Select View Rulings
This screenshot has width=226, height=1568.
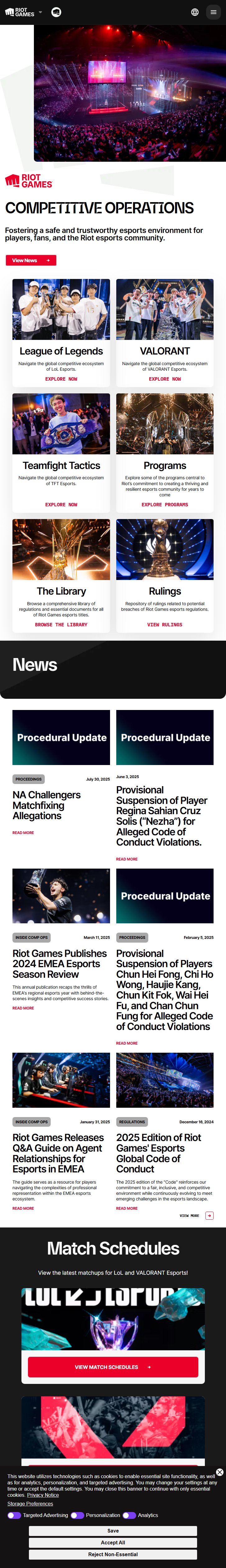coord(164,624)
